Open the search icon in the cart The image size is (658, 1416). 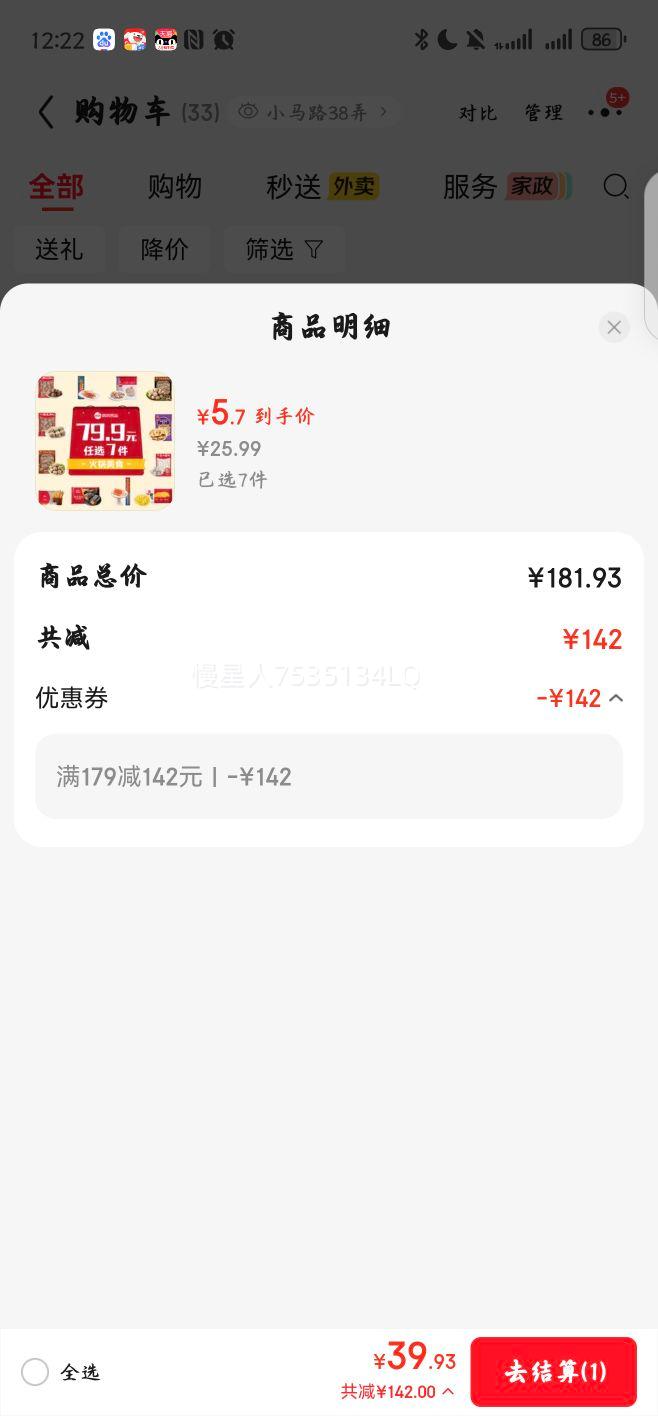click(616, 187)
